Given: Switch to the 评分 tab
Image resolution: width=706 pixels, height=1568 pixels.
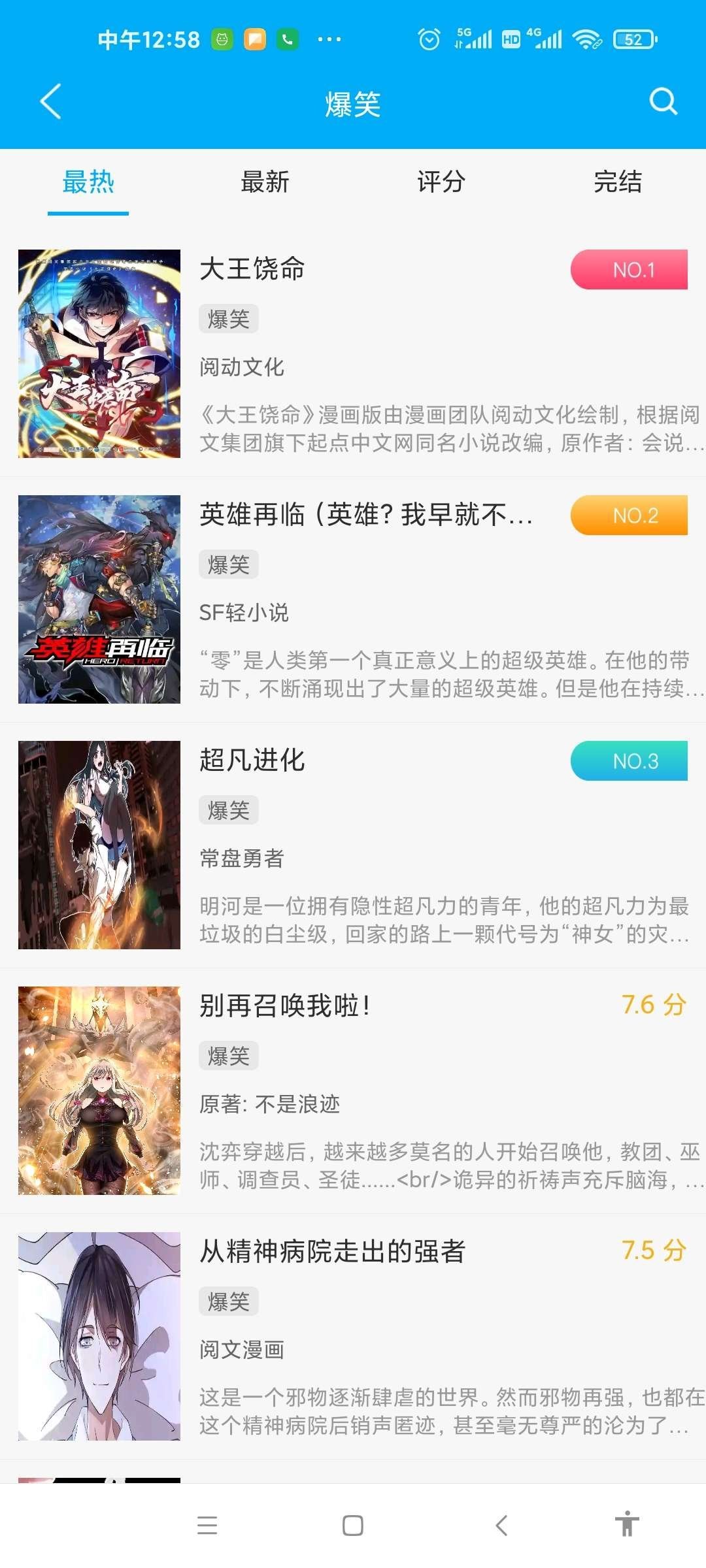Looking at the screenshot, I should [441, 182].
